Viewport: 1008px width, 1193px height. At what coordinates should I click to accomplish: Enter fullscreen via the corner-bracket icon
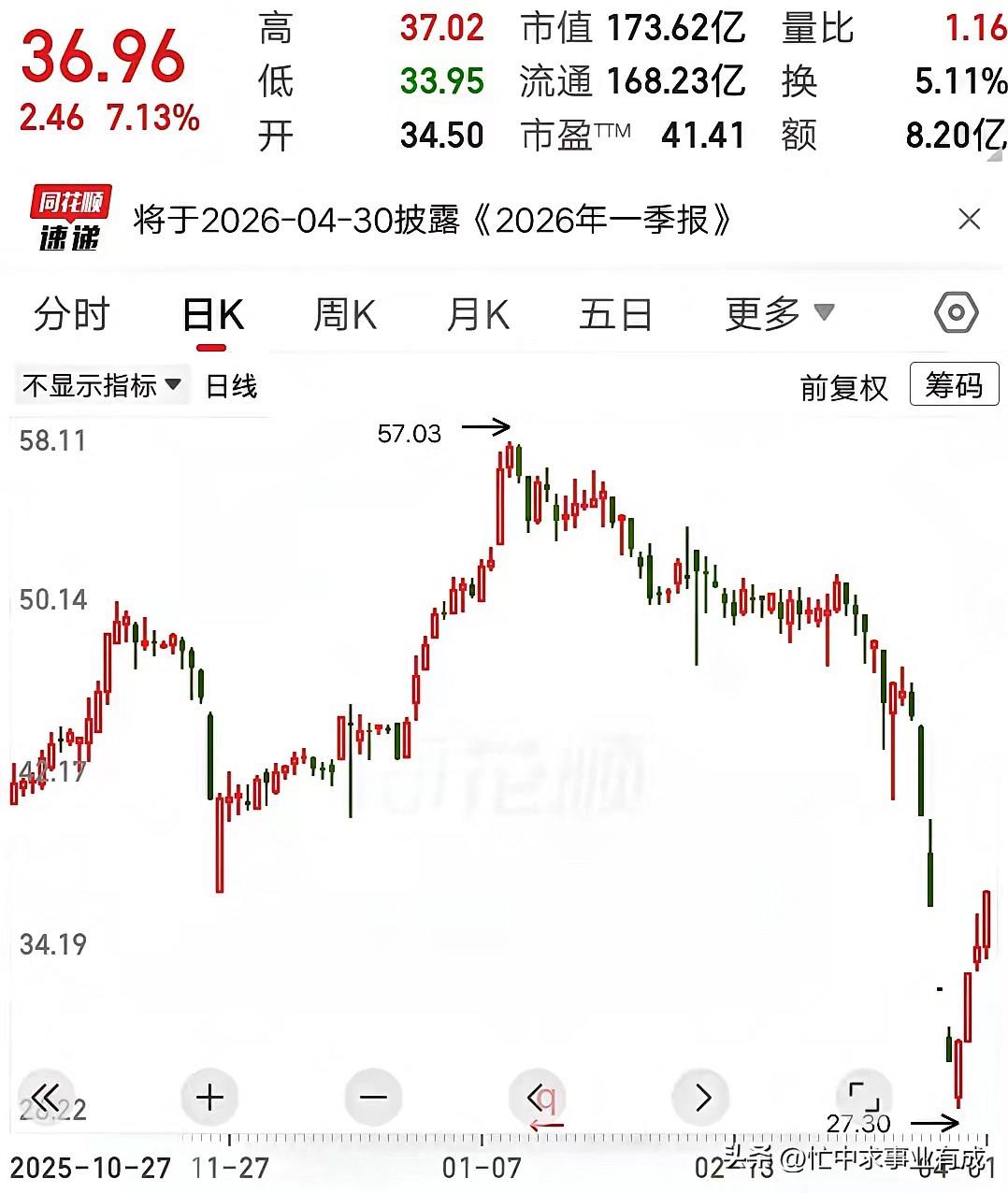864,1097
